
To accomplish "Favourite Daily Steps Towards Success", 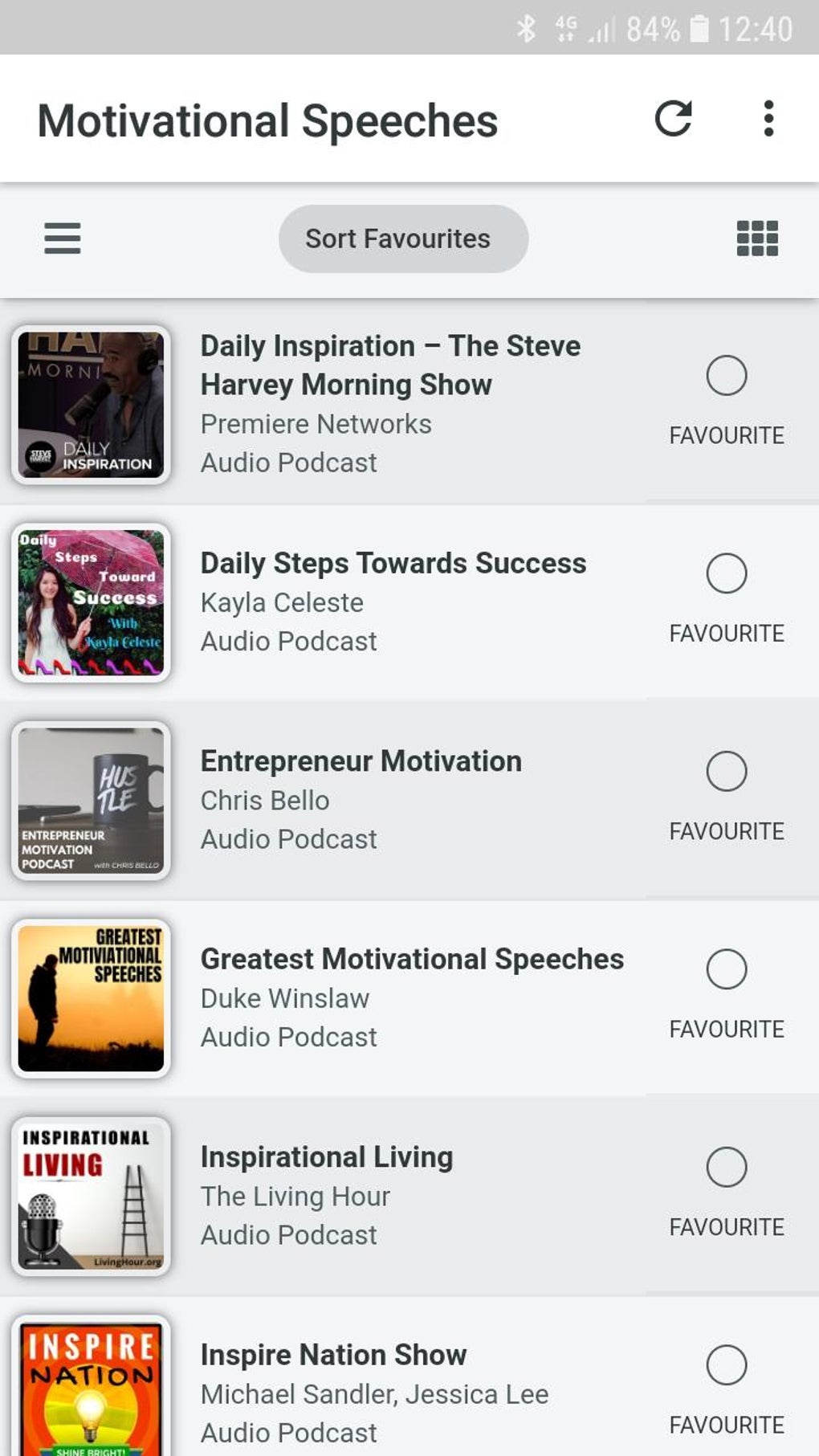I will point(727,573).
